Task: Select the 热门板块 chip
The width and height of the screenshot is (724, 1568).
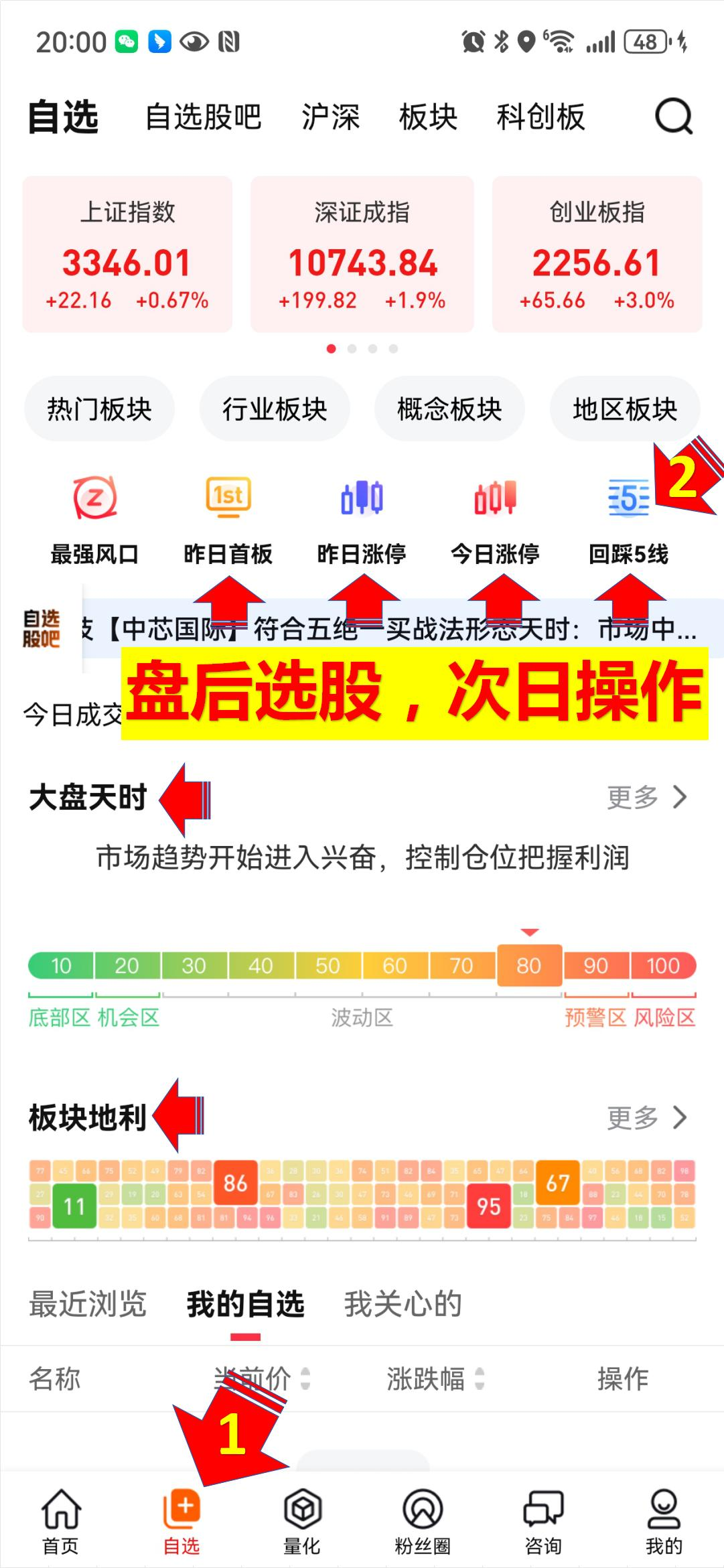Action: tap(99, 409)
